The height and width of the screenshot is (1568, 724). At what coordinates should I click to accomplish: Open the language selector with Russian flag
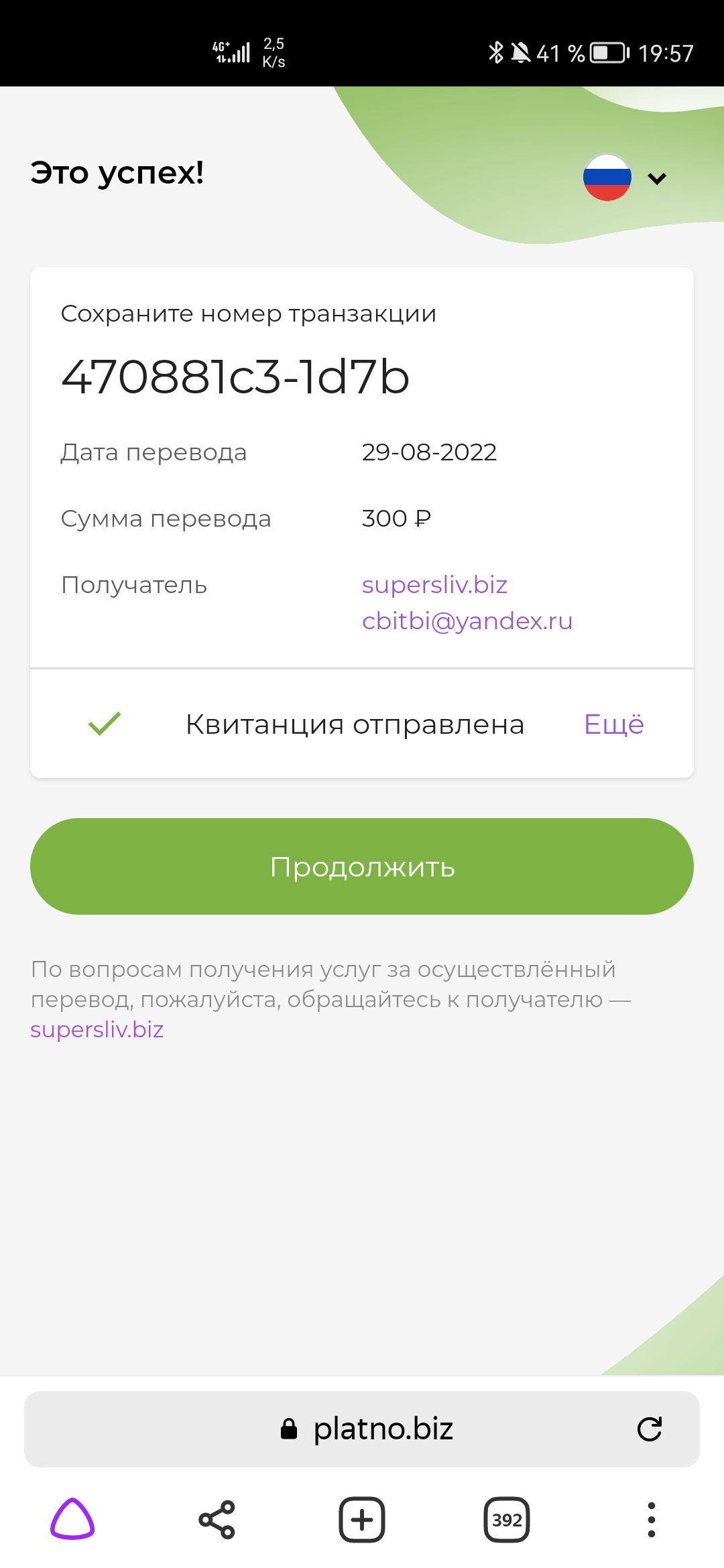(x=625, y=178)
